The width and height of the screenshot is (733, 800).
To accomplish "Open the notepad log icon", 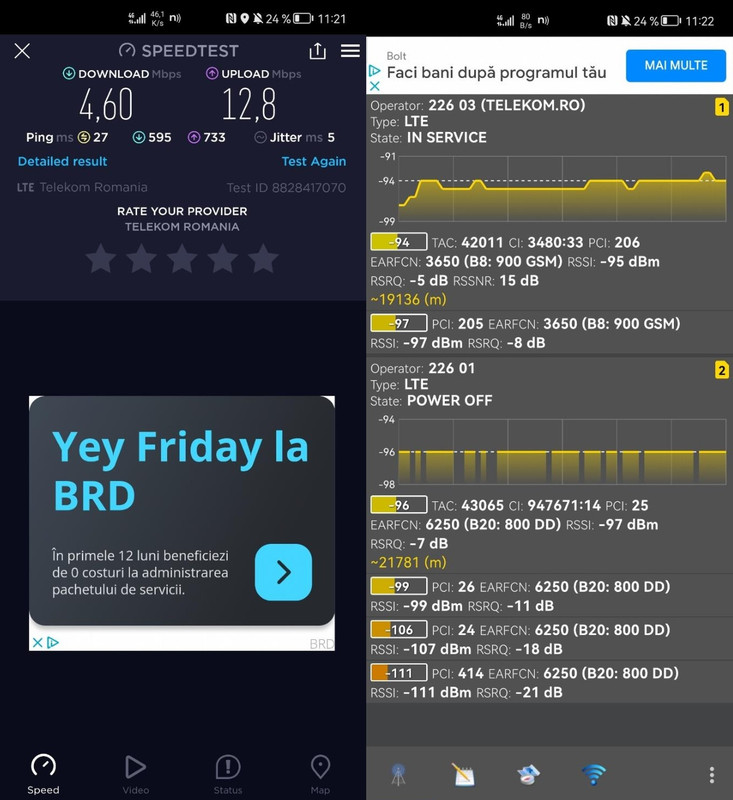I will click(463, 774).
